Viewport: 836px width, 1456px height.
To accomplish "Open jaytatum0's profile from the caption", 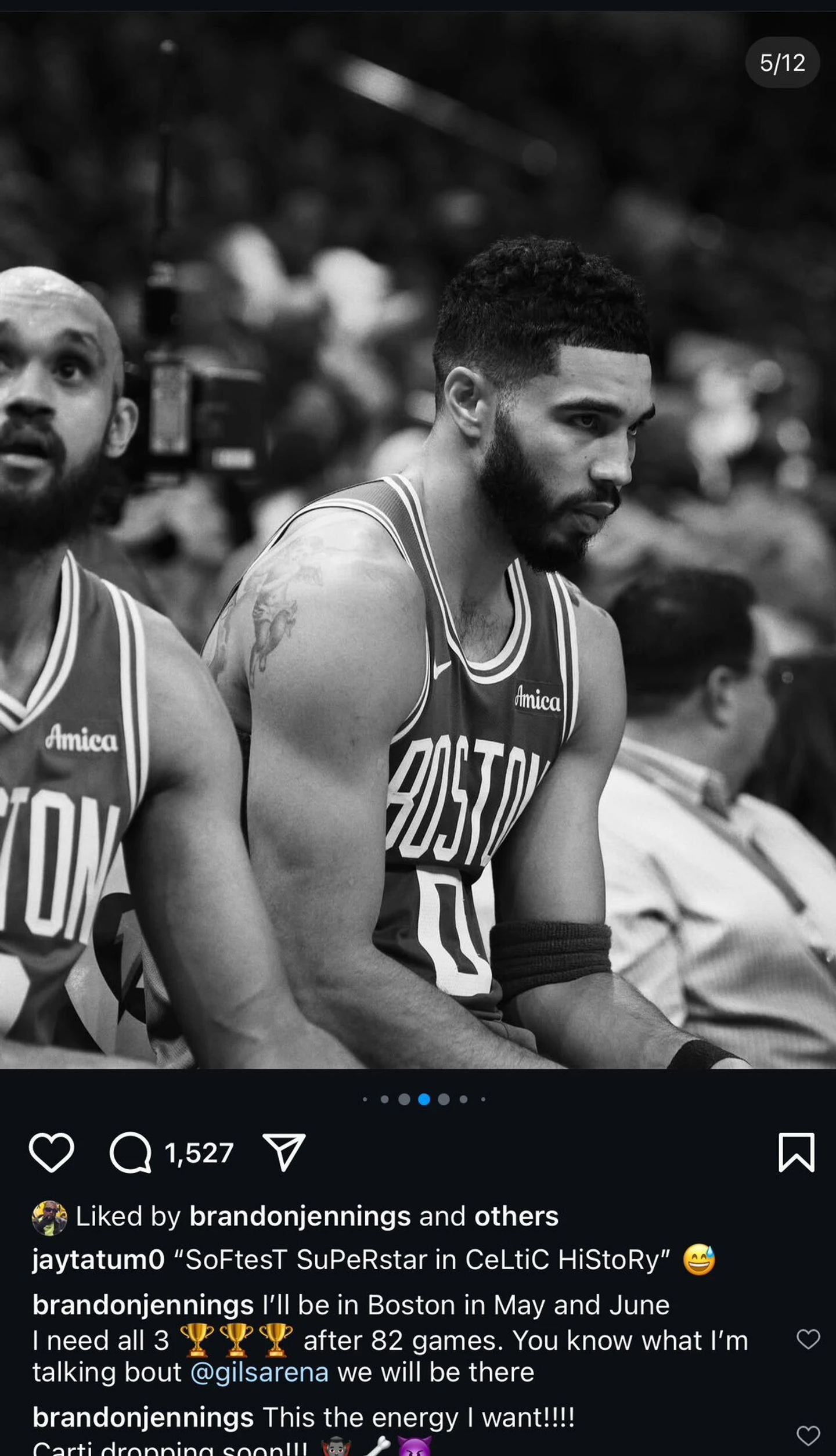I will click(x=99, y=1259).
